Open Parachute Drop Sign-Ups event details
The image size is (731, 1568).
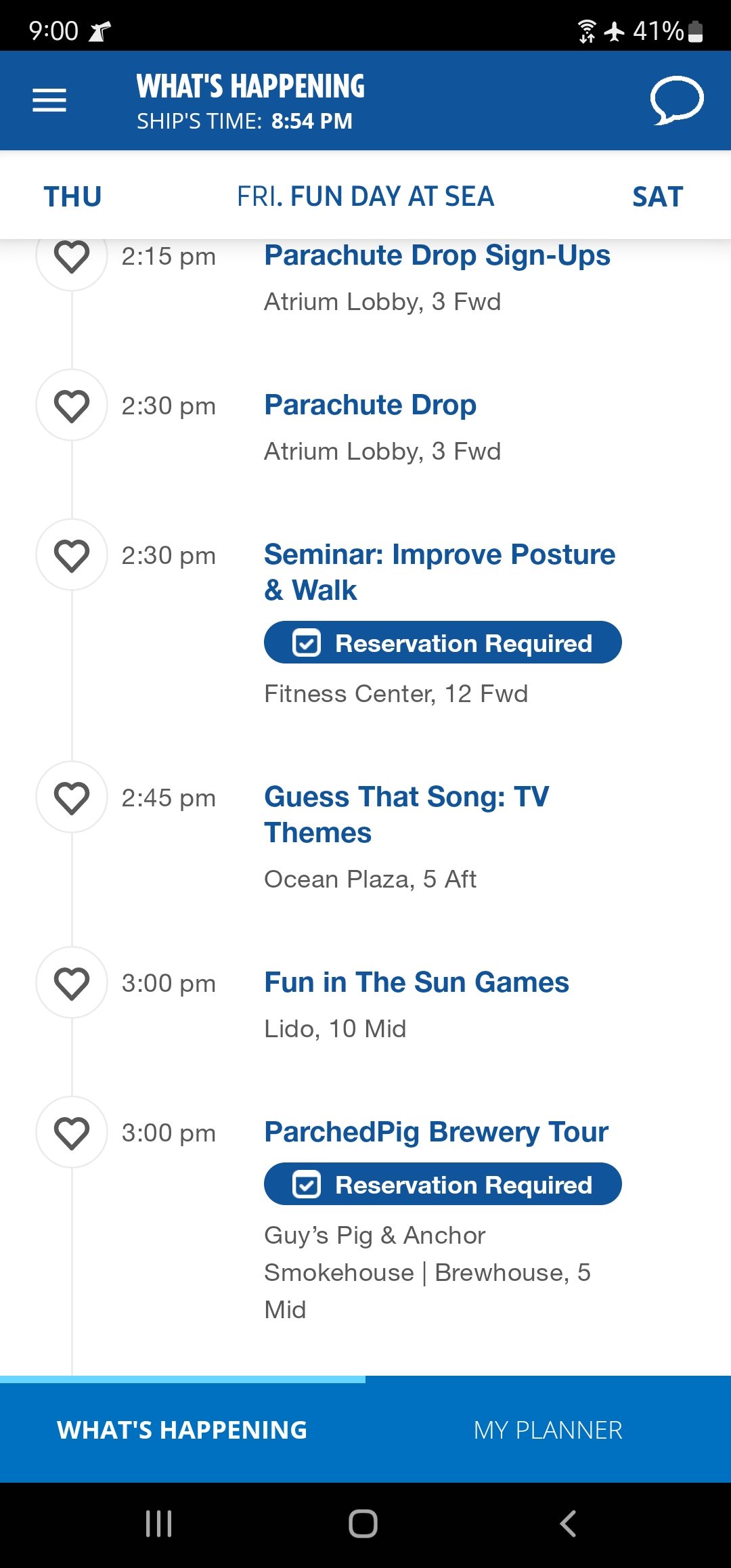[x=437, y=256]
